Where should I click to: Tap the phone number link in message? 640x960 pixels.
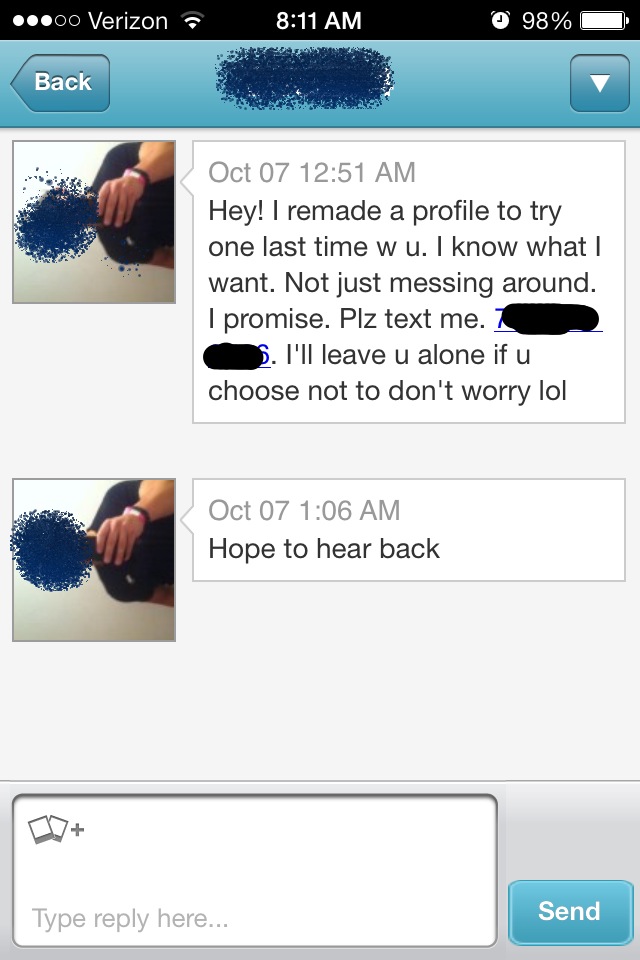(547, 321)
